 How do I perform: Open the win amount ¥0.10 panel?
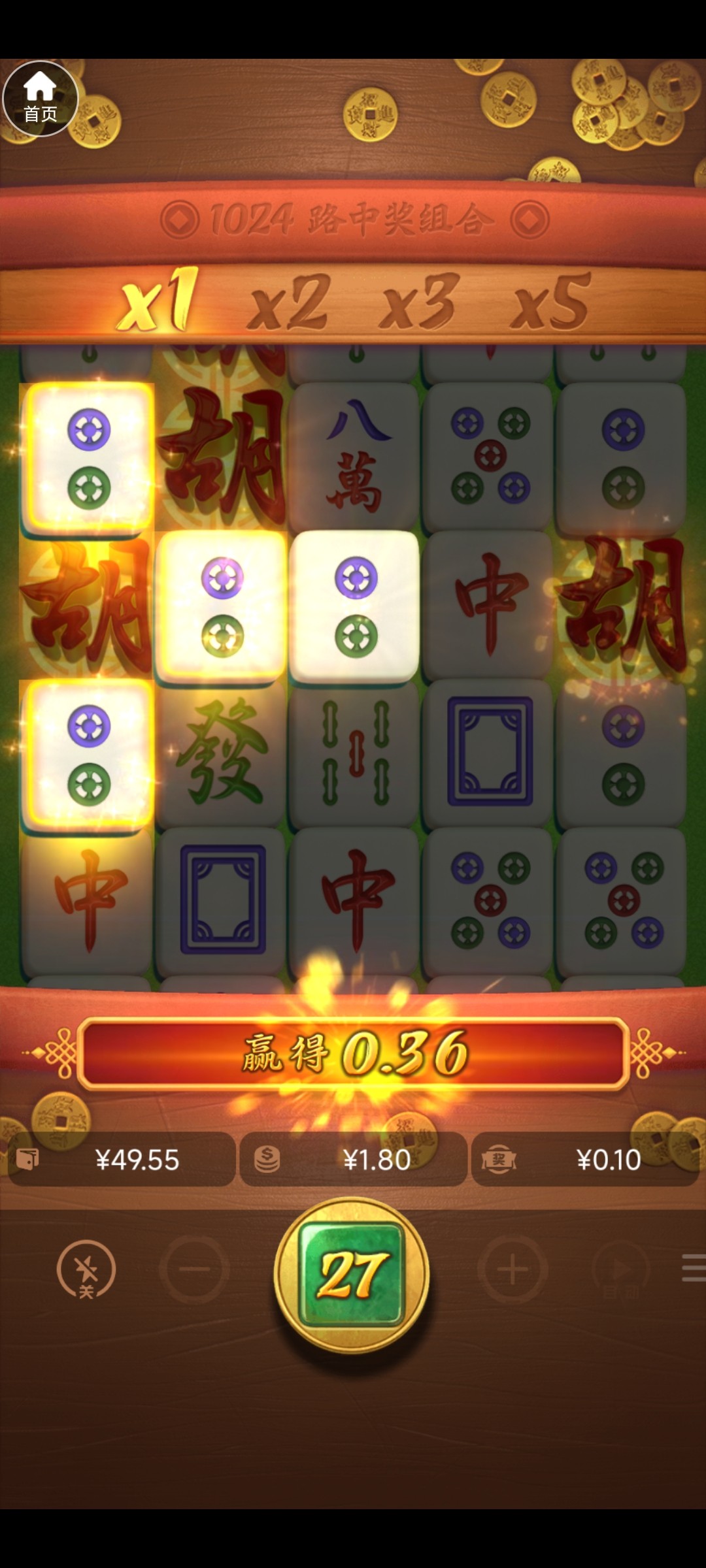585,1160
